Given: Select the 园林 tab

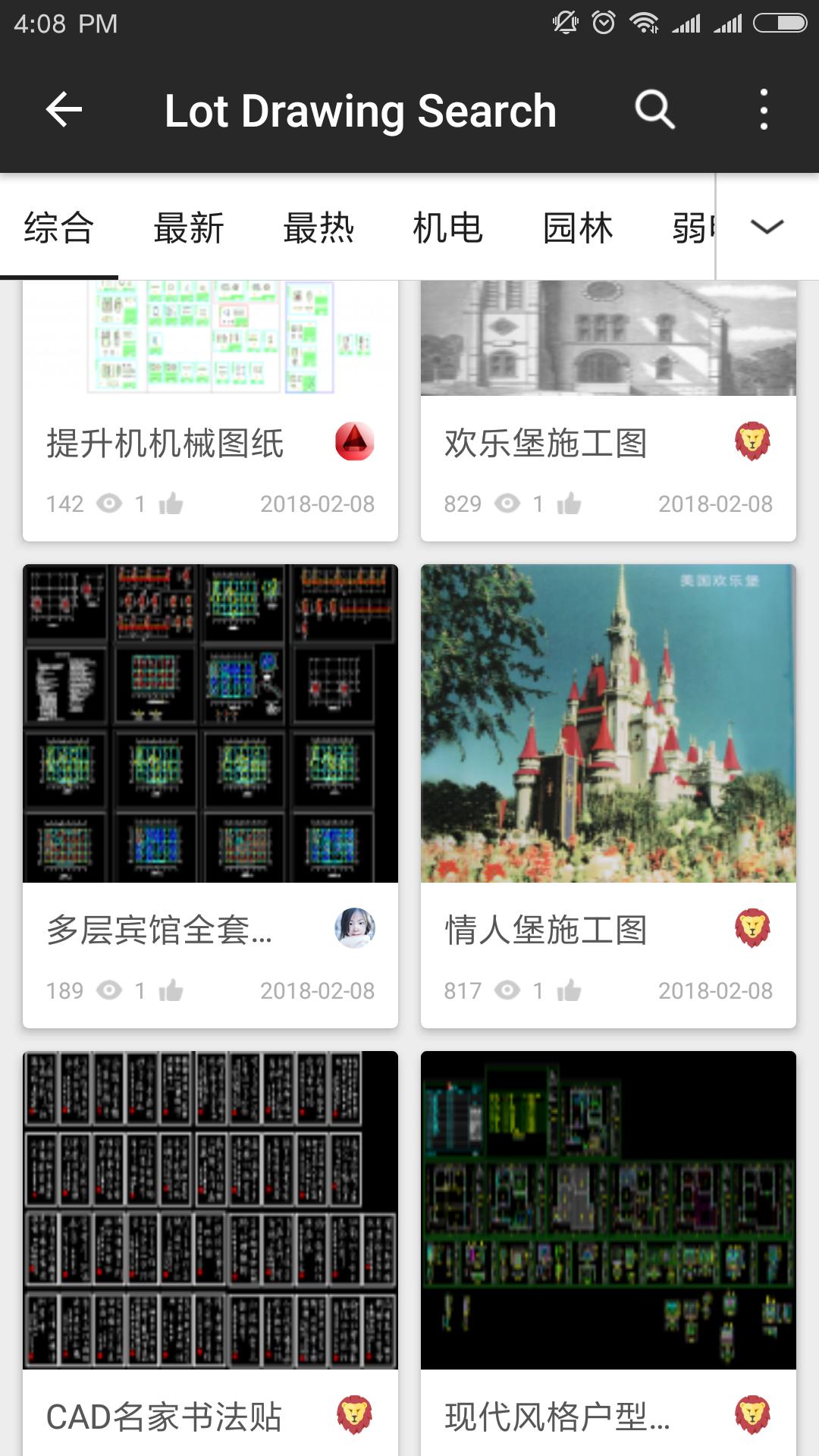Looking at the screenshot, I should click(578, 227).
